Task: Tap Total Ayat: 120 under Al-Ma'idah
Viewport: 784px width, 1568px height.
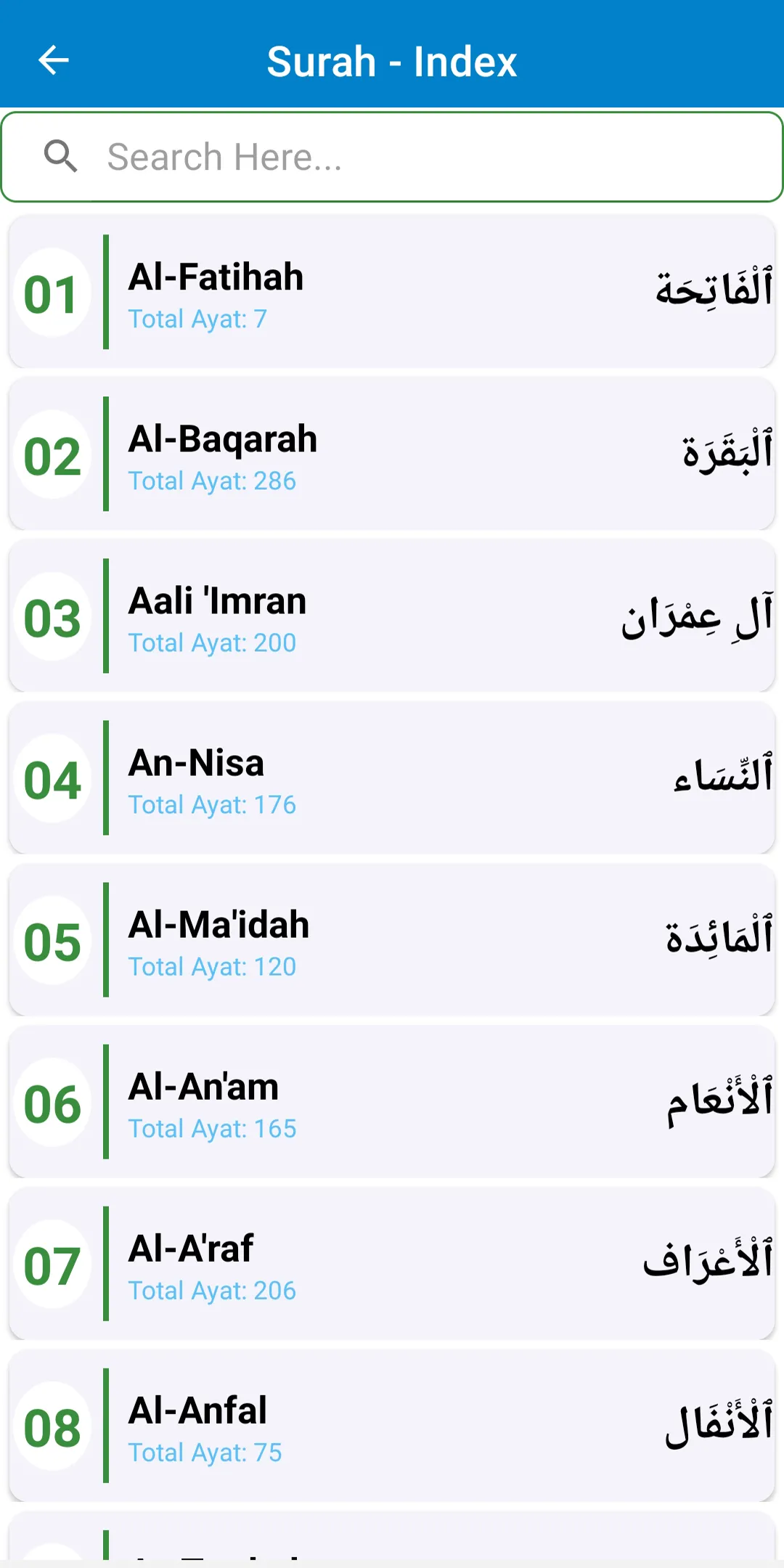Action: [x=211, y=966]
